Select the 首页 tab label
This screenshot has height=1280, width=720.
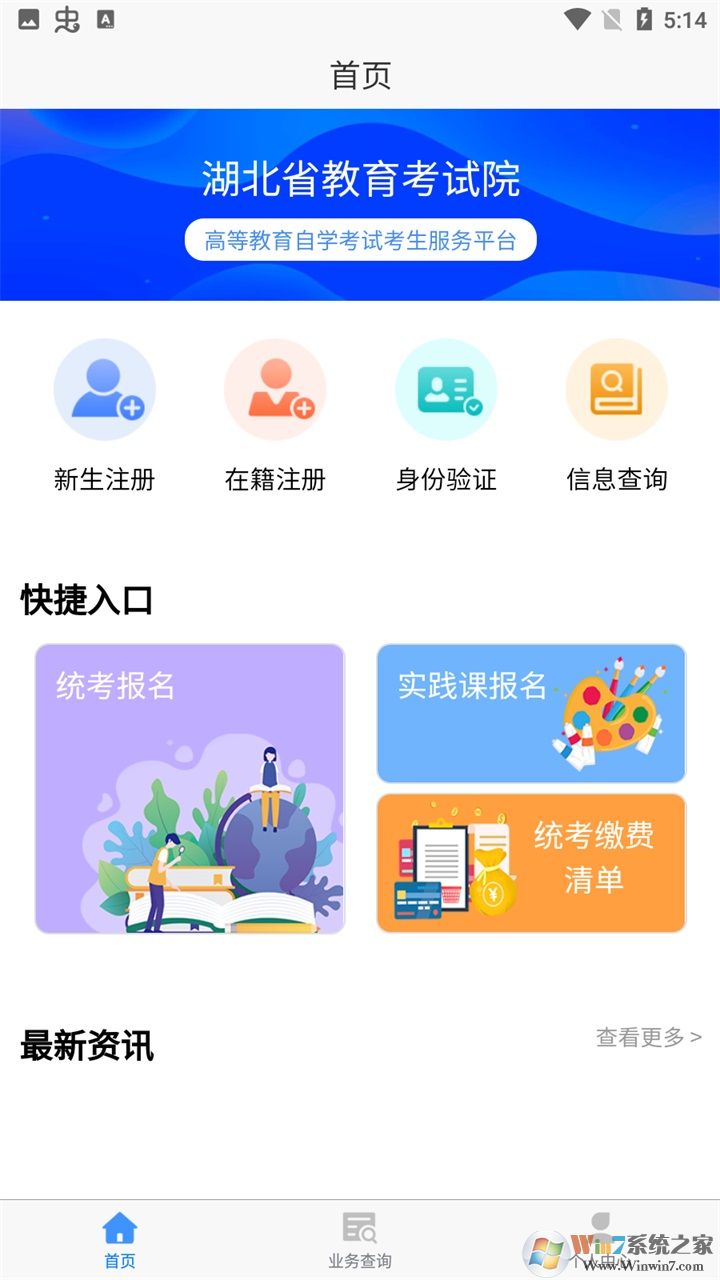pos(119,1260)
